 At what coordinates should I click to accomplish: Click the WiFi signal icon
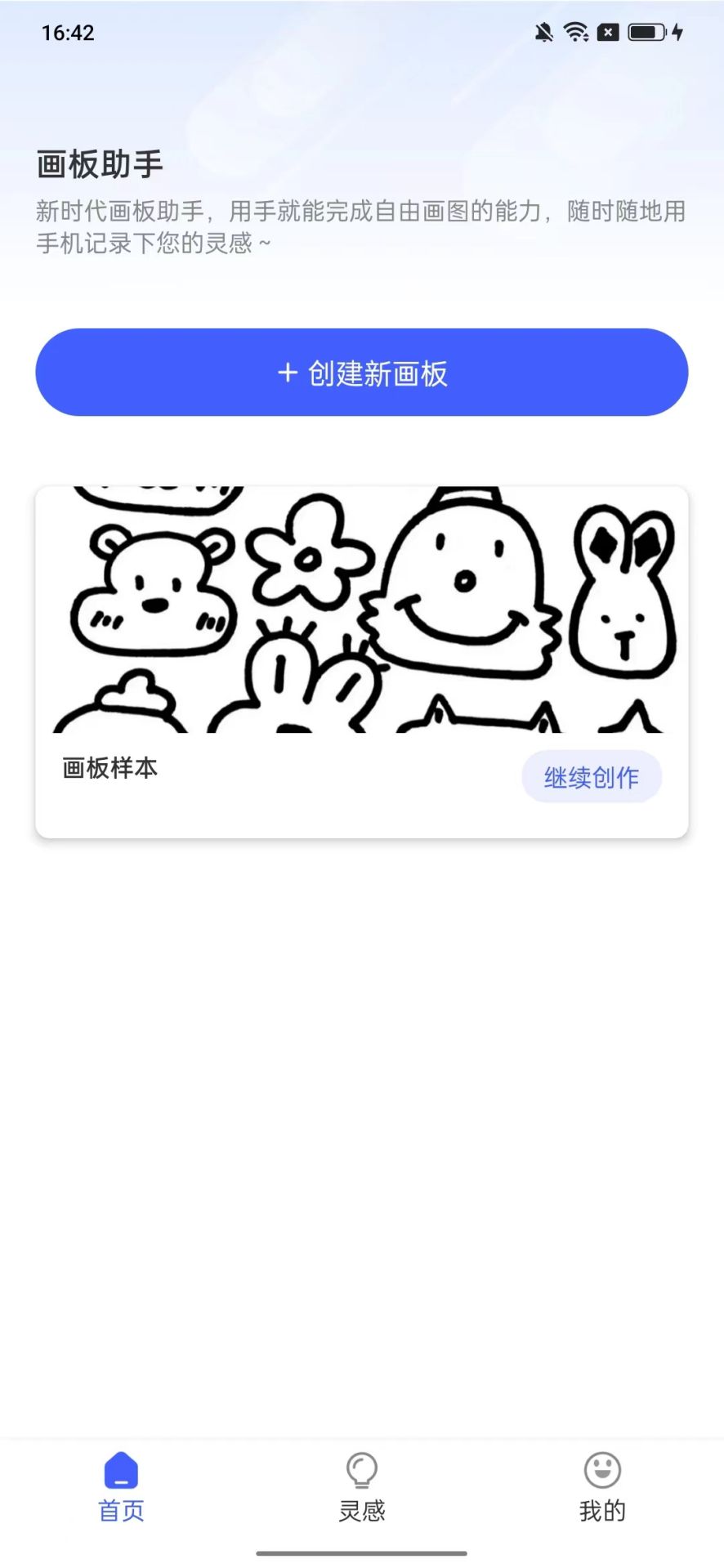(576, 33)
